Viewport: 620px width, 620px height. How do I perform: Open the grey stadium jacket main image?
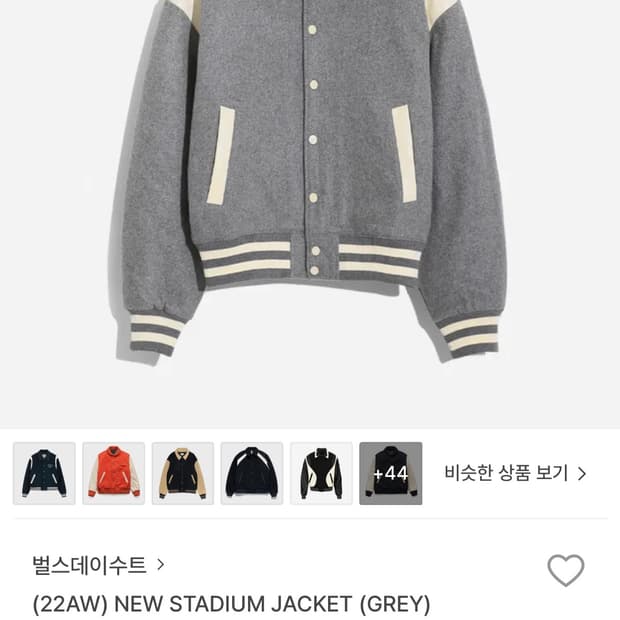pyautogui.click(x=310, y=214)
